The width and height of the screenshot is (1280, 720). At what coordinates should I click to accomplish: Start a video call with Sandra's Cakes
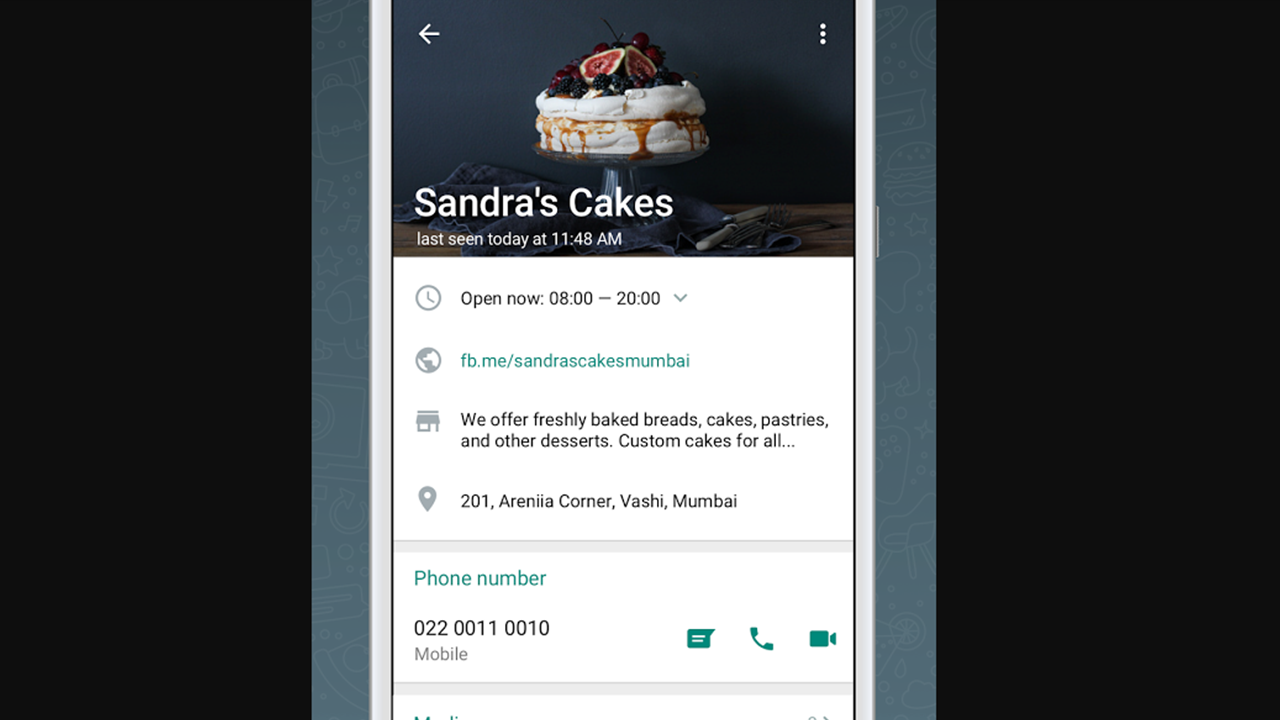(822, 638)
